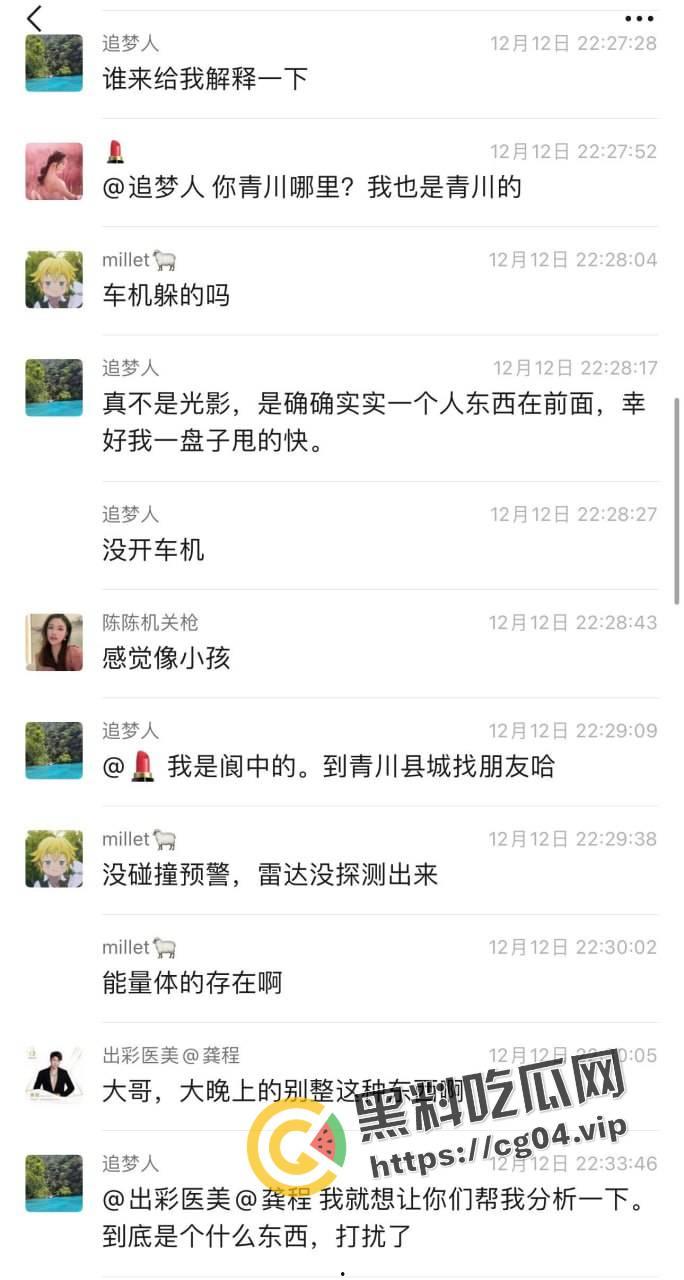Viewport: 684px width, 1280px height.
Task: Go back using the top-left arrow
Action: [35, 18]
